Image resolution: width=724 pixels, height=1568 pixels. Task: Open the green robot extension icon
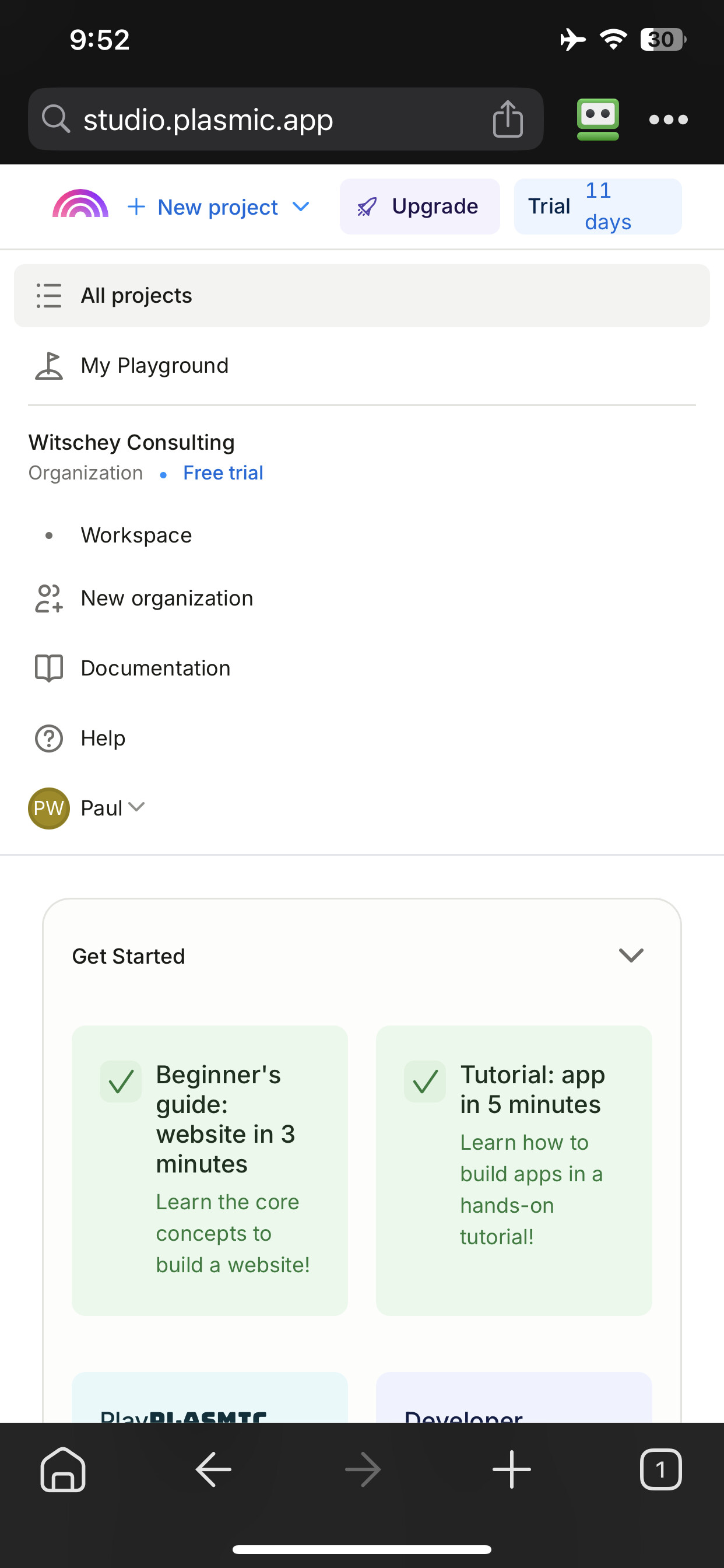598,120
